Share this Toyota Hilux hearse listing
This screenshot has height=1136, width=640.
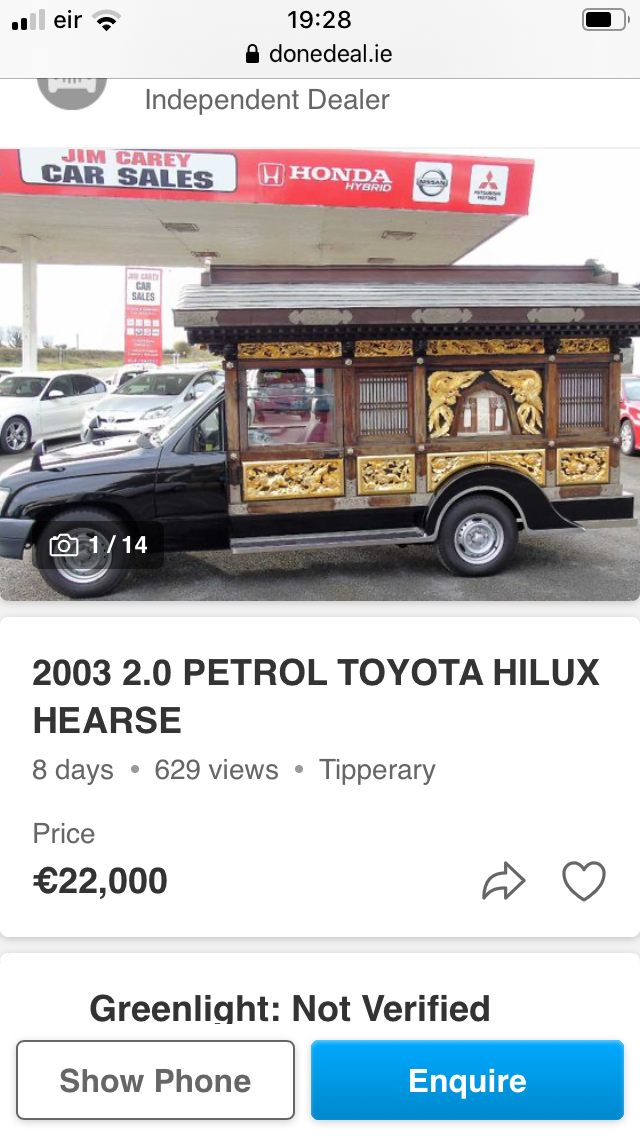click(x=504, y=881)
